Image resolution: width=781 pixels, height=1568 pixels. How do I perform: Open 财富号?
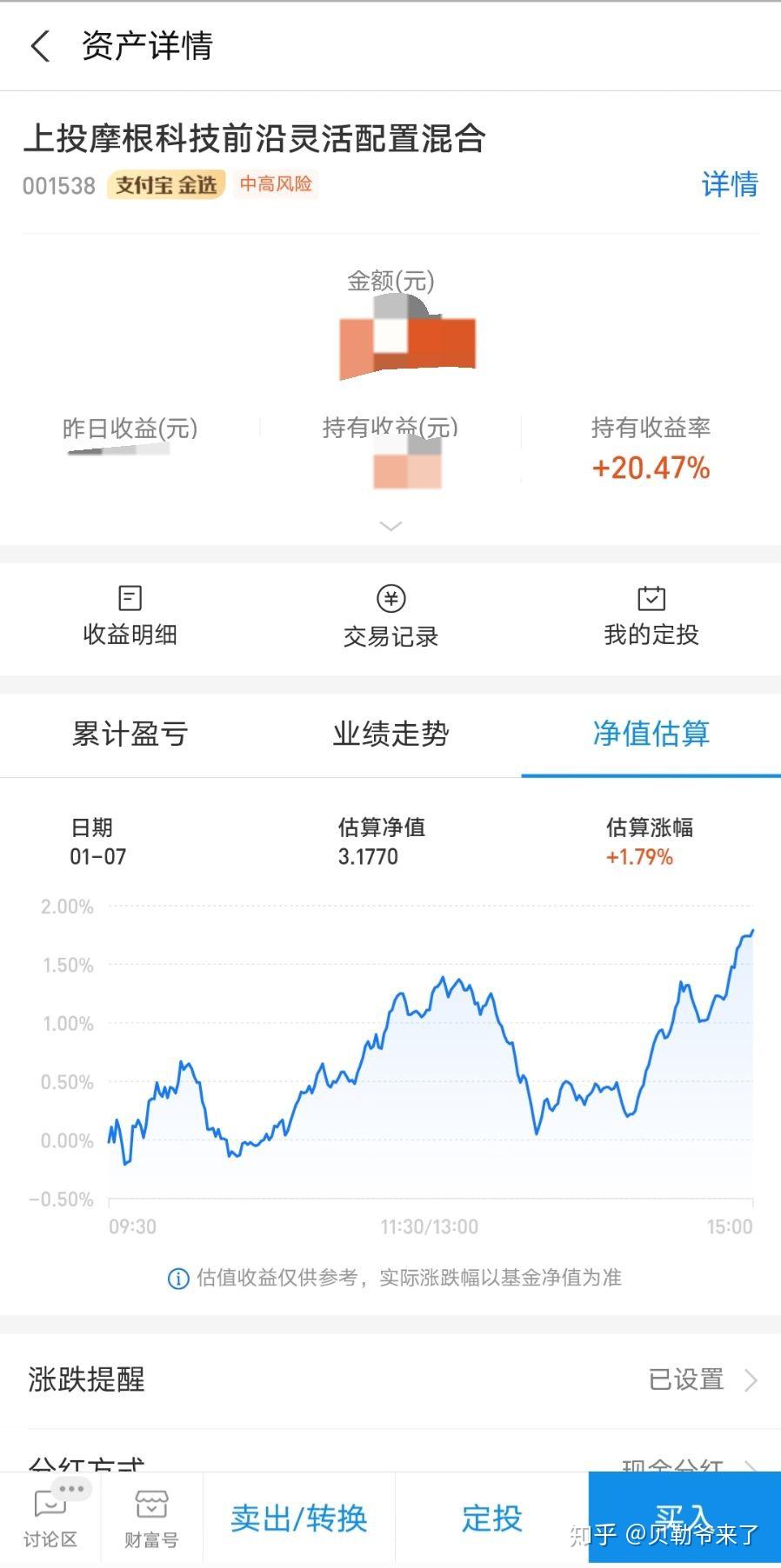tap(151, 1518)
